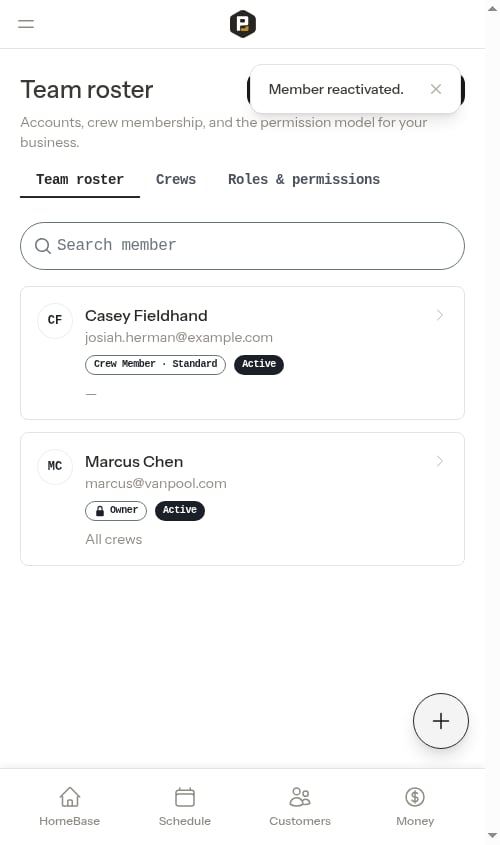Open Marcus Chen's member card
Image resolution: width=500 pixels, height=845 pixels.
point(242,499)
